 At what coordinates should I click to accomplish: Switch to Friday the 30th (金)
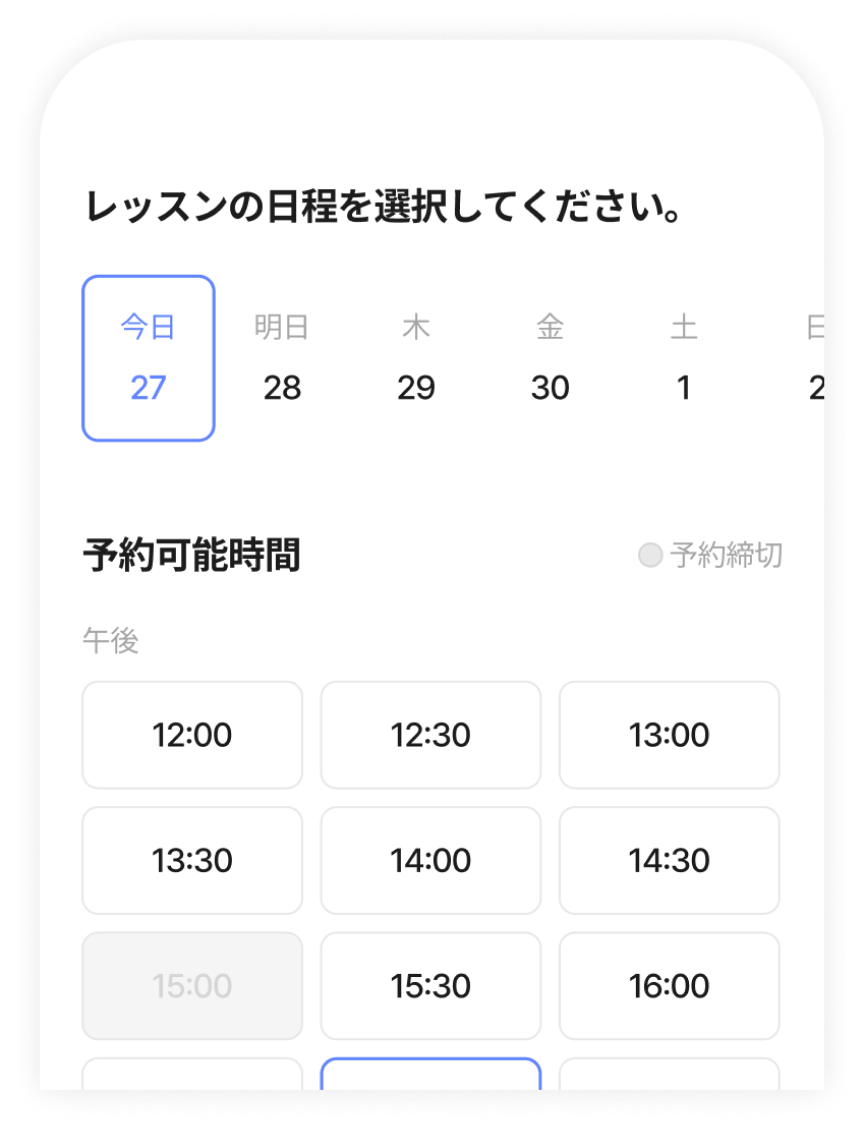550,358
